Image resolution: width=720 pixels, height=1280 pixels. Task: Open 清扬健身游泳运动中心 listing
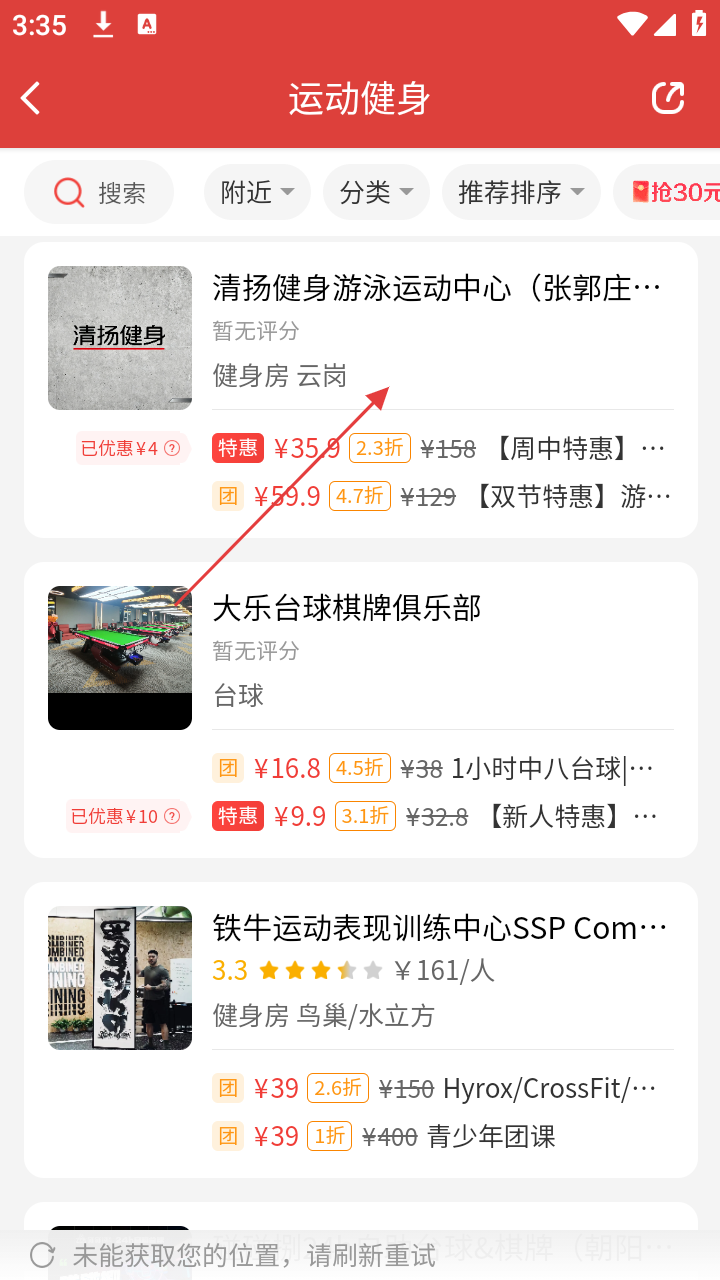(x=436, y=289)
